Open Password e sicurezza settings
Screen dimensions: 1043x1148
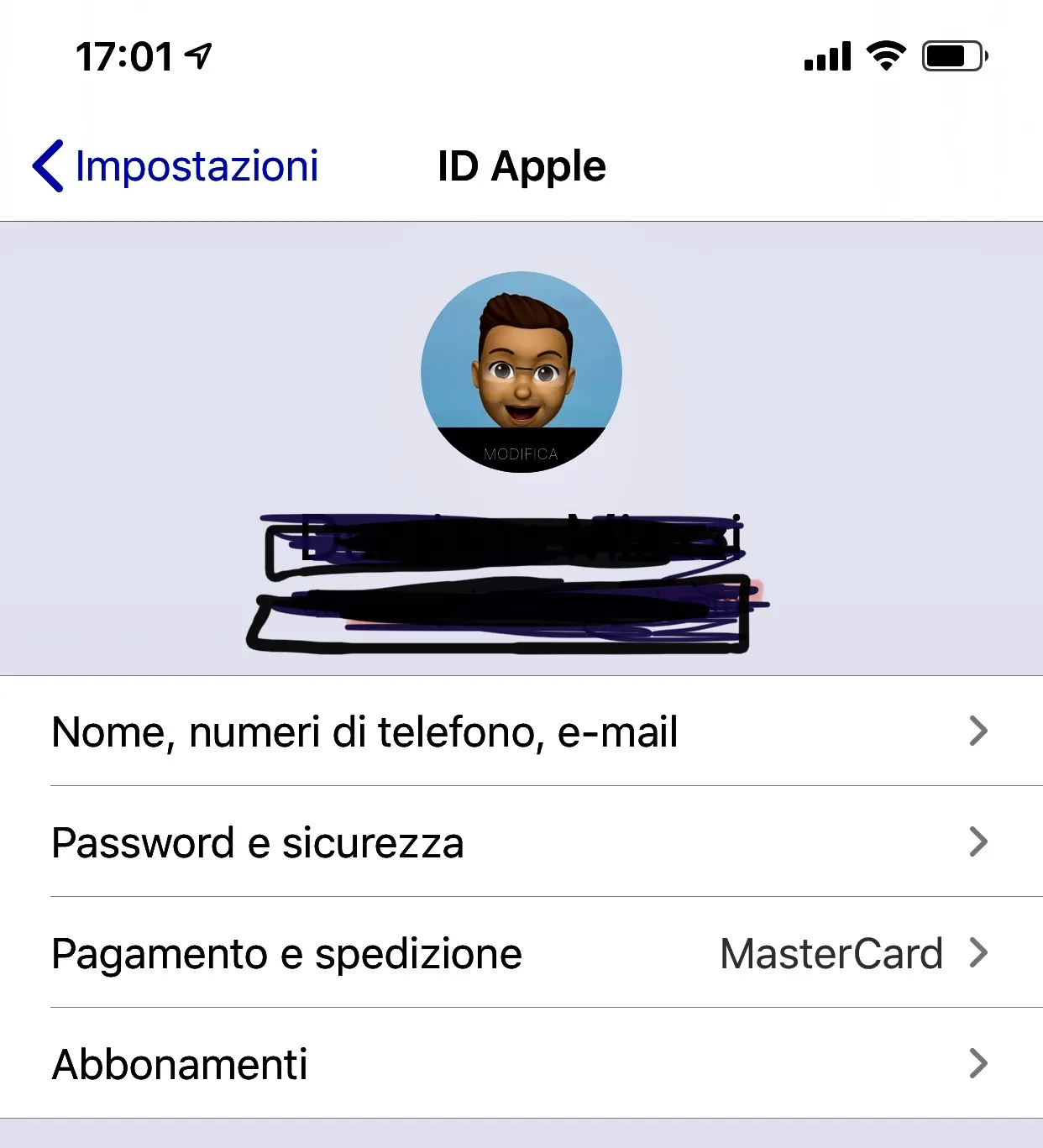521,842
